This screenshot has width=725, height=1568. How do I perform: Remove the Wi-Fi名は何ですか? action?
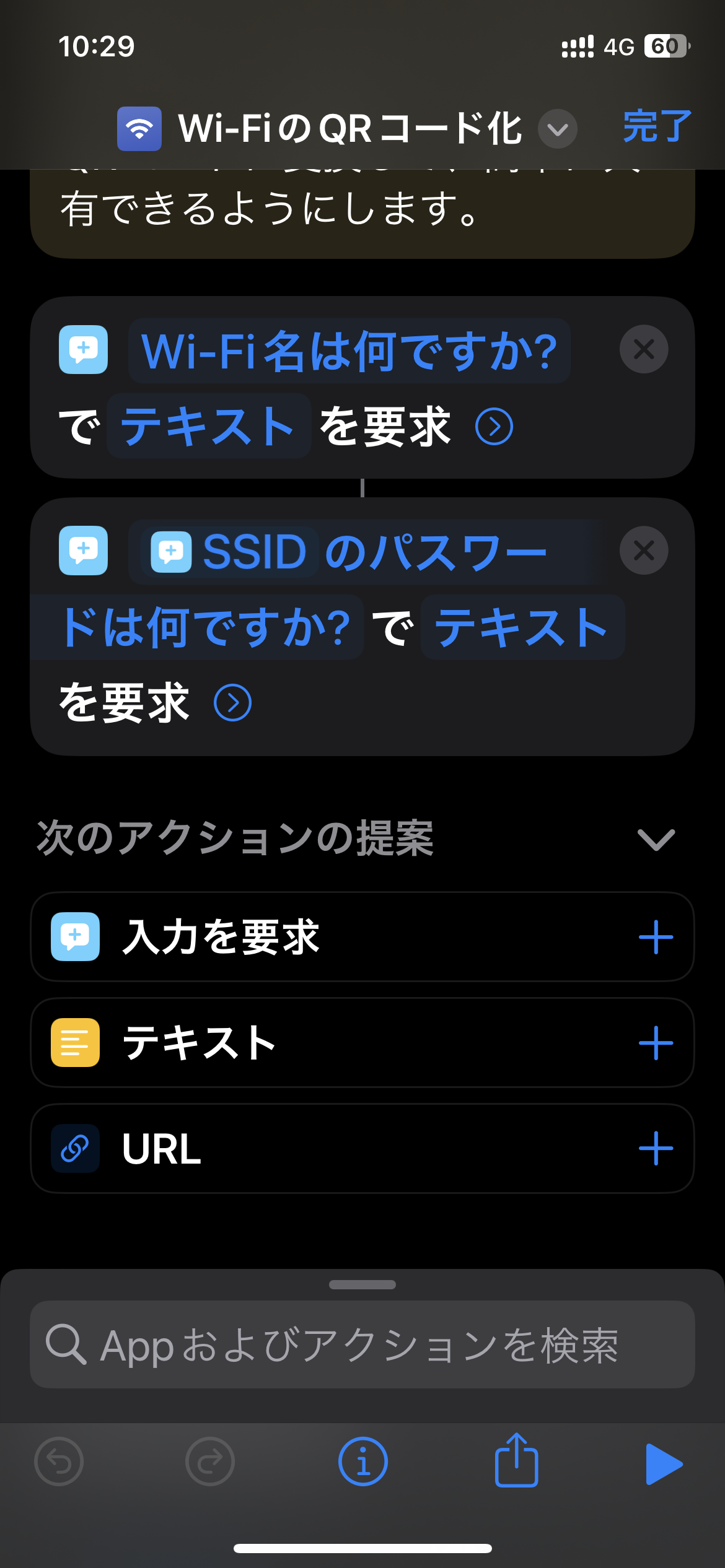tap(644, 349)
